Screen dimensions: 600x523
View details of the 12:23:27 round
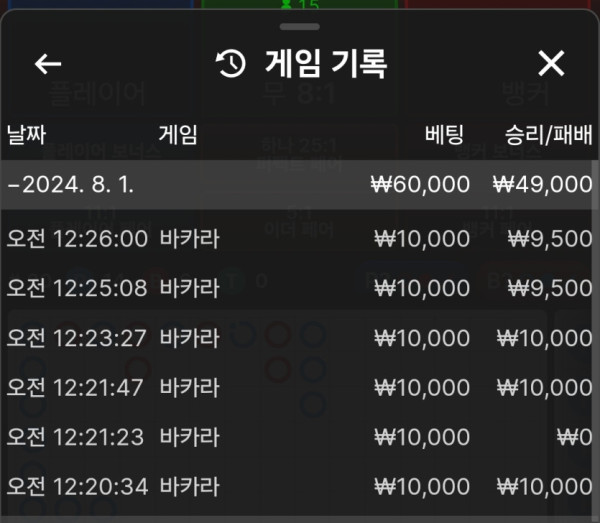pyautogui.click(x=298, y=338)
